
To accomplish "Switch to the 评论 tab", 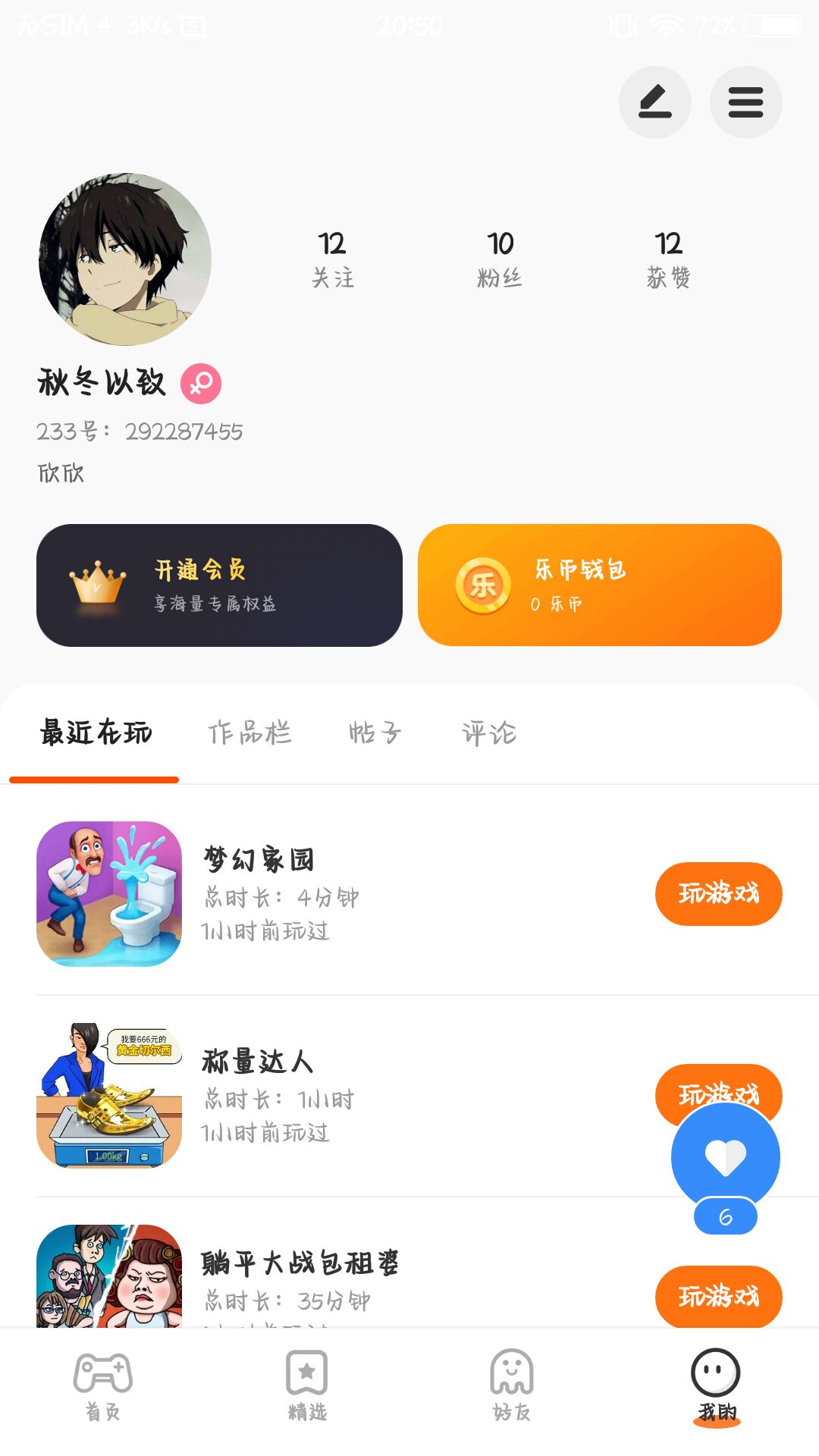I will [489, 733].
